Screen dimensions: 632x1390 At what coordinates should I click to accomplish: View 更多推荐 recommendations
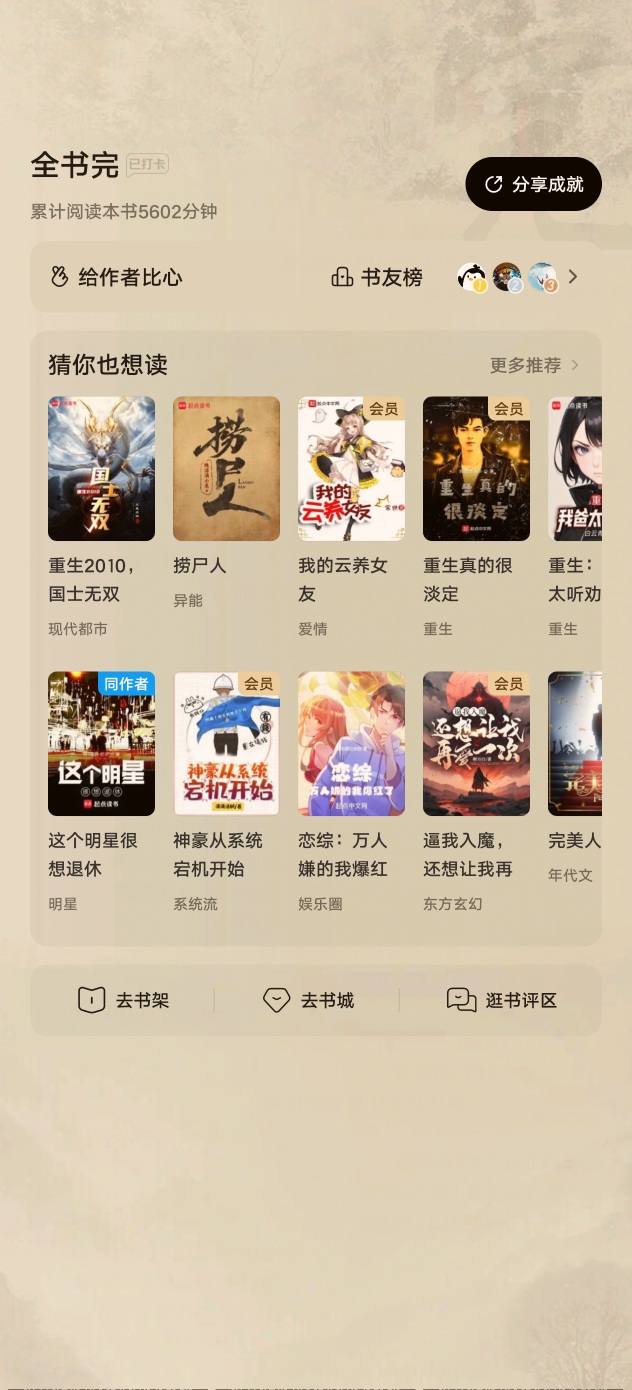click(x=534, y=365)
